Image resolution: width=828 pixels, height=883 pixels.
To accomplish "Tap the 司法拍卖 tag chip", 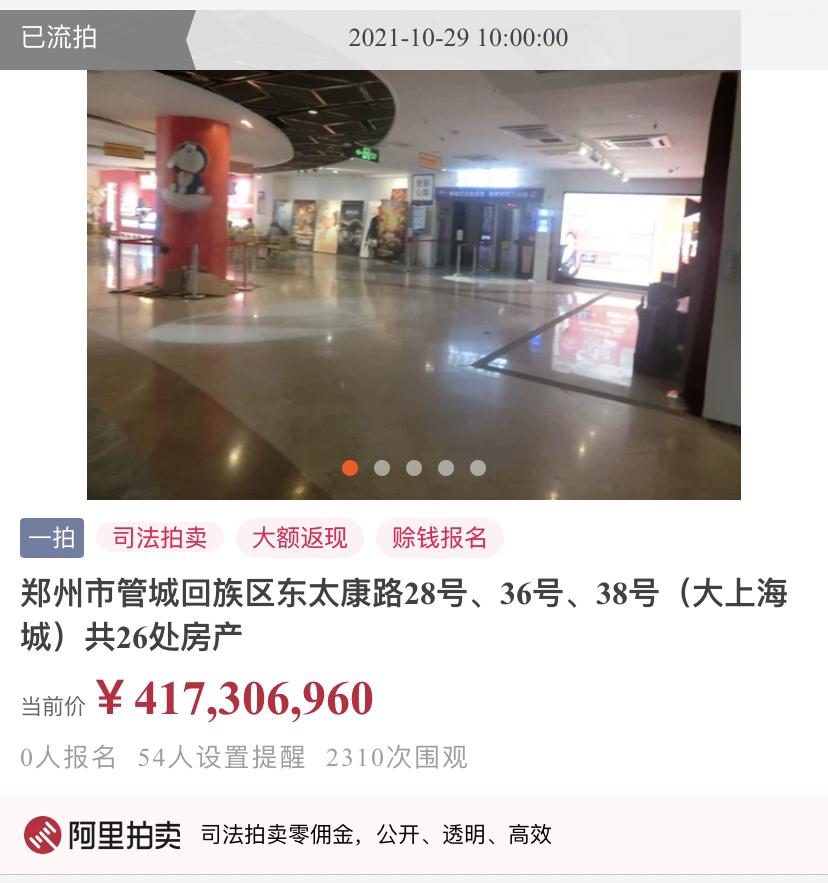I will coord(160,538).
